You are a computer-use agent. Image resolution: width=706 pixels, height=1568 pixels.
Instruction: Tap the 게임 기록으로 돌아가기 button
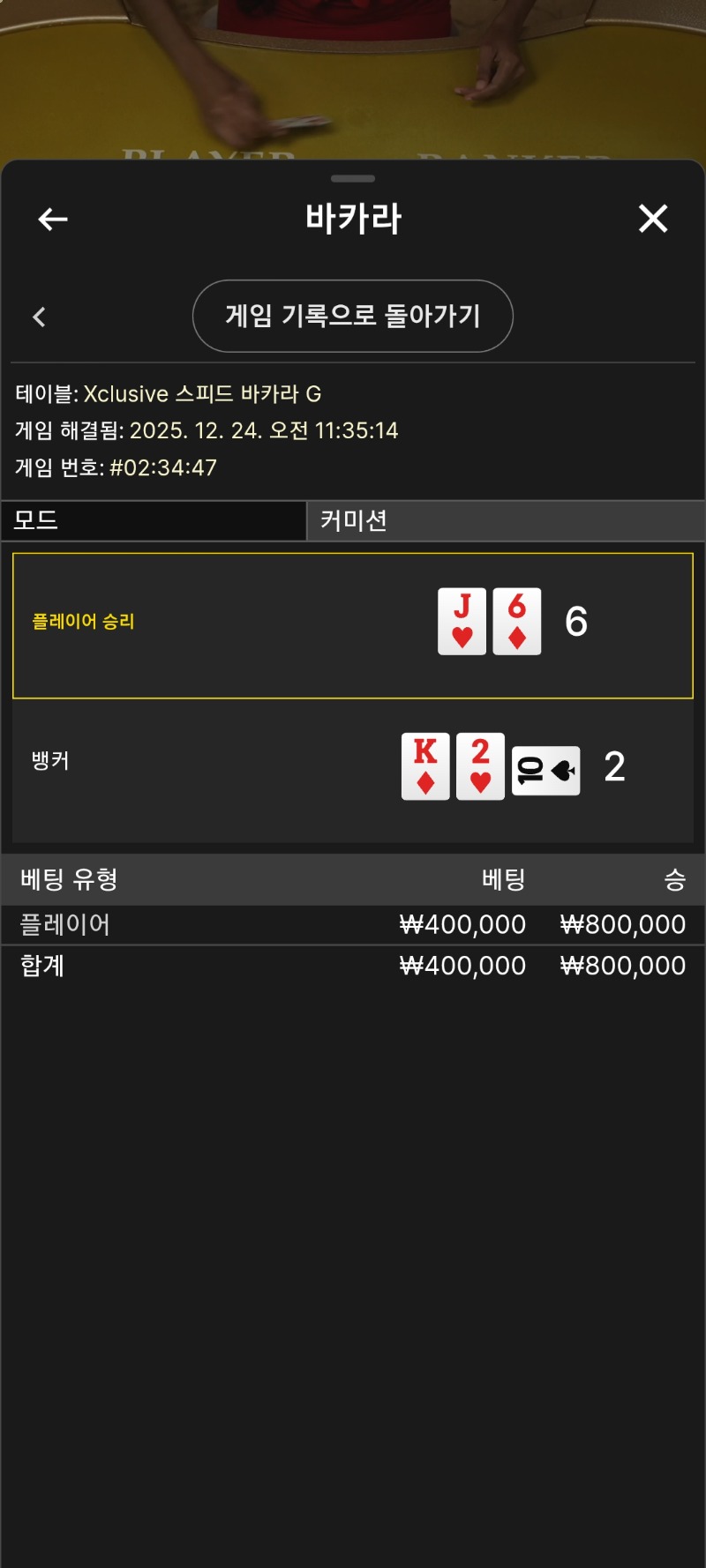353,316
